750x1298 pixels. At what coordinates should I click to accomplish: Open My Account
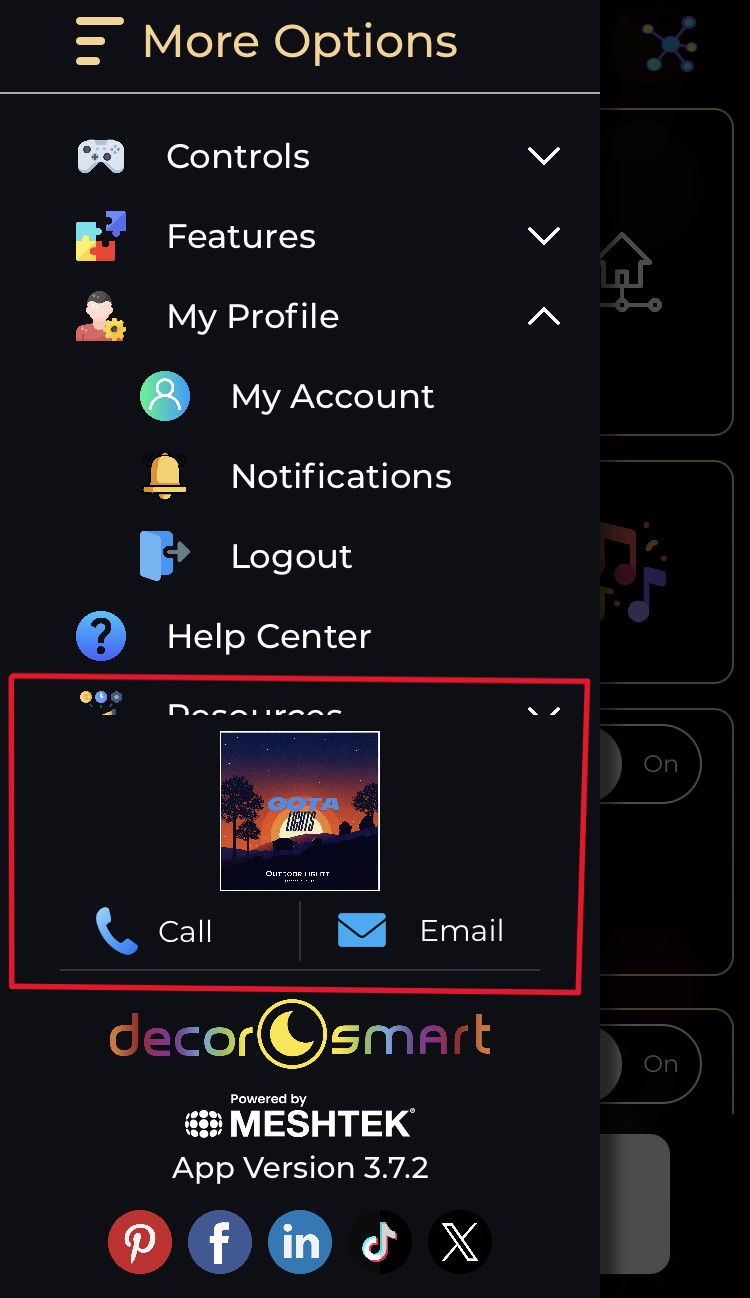tap(332, 397)
